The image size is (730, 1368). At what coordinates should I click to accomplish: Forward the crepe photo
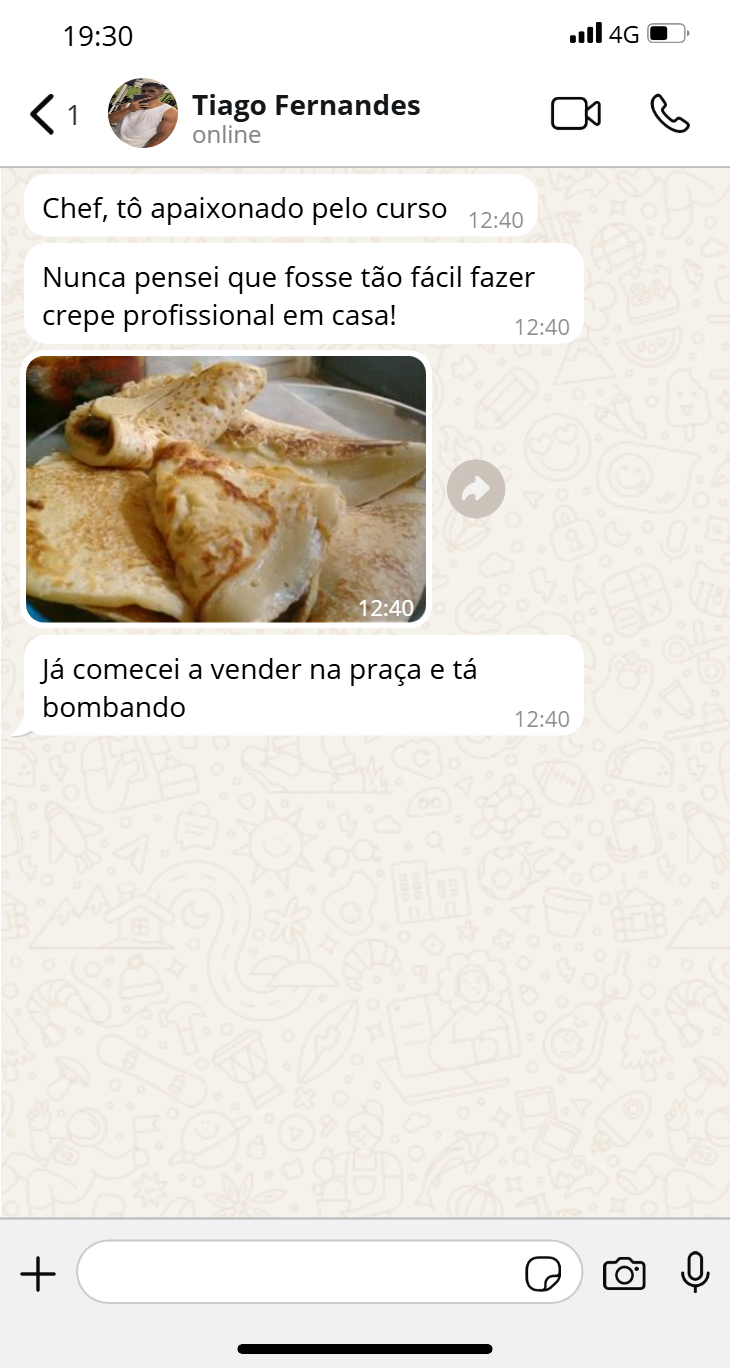pyautogui.click(x=476, y=489)
